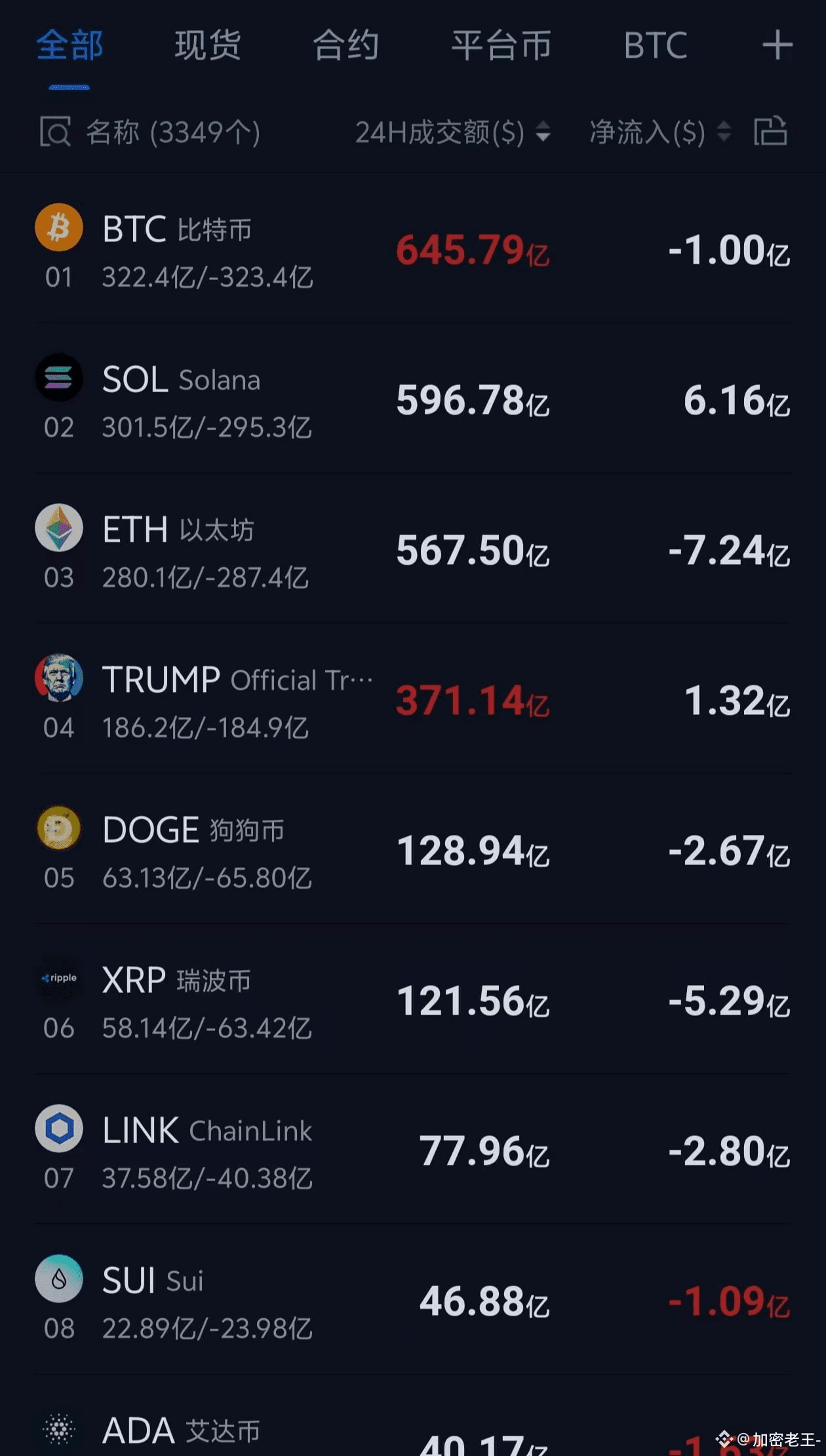Open the XRP 瑞波币 row

tap(413, 999)
